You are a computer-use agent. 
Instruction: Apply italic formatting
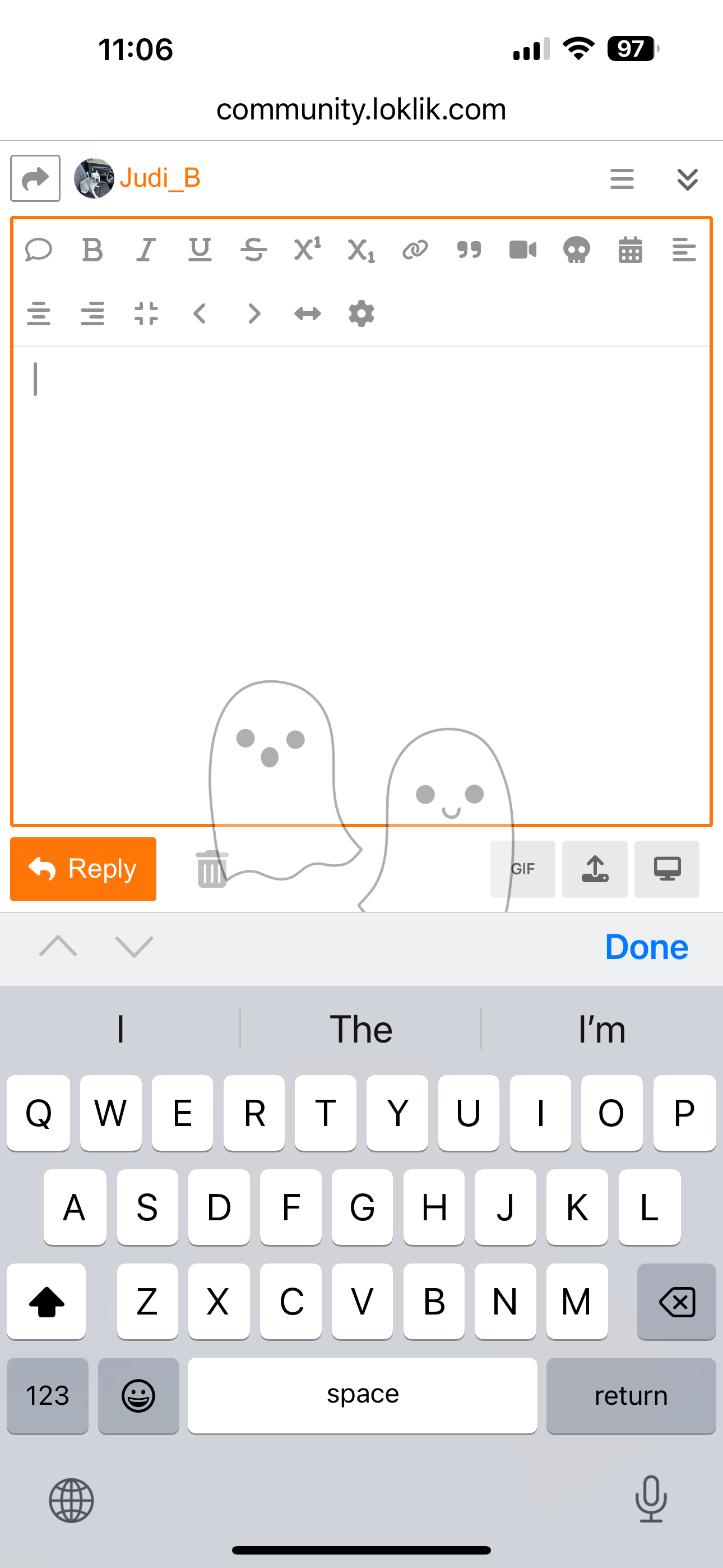tap(146, 250)
